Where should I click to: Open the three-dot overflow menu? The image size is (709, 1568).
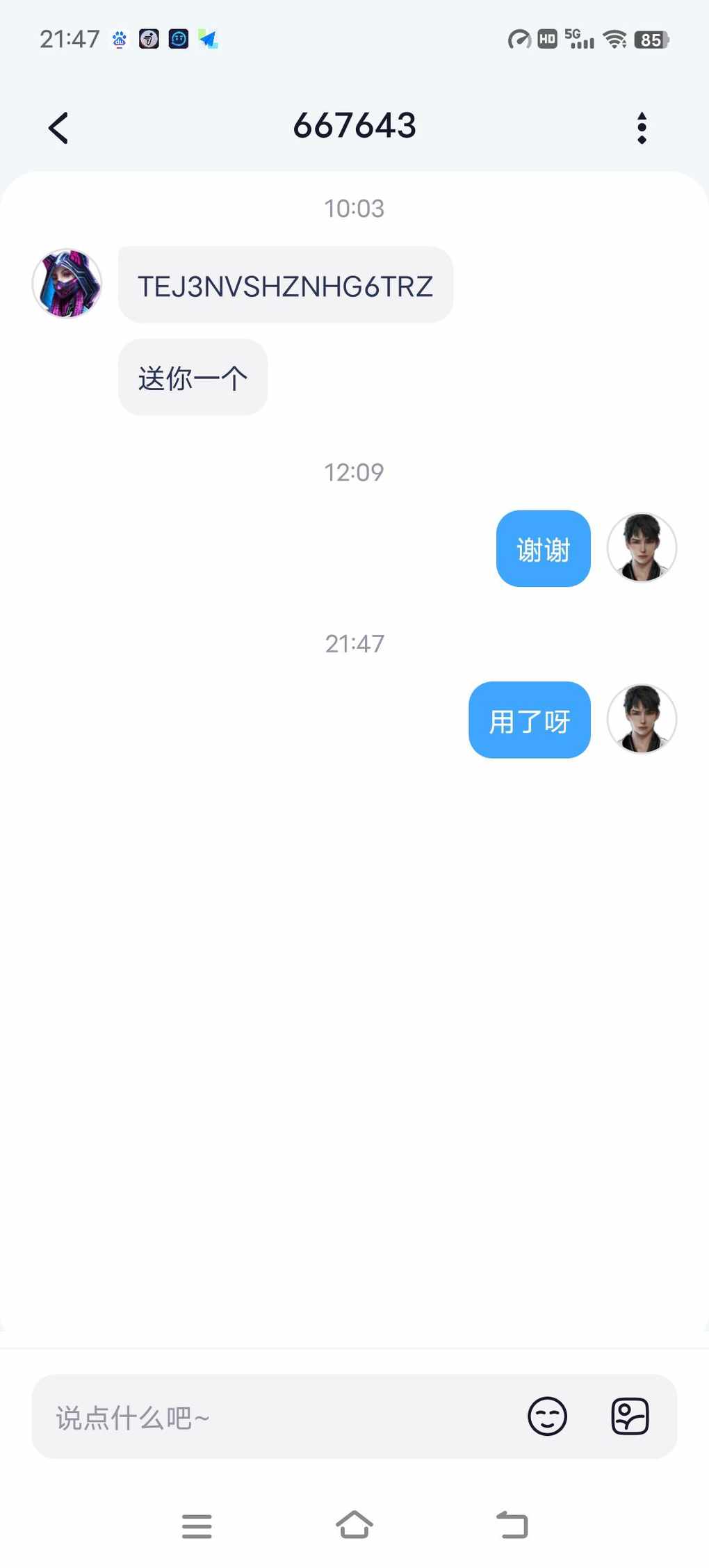[x=642, y=128]
